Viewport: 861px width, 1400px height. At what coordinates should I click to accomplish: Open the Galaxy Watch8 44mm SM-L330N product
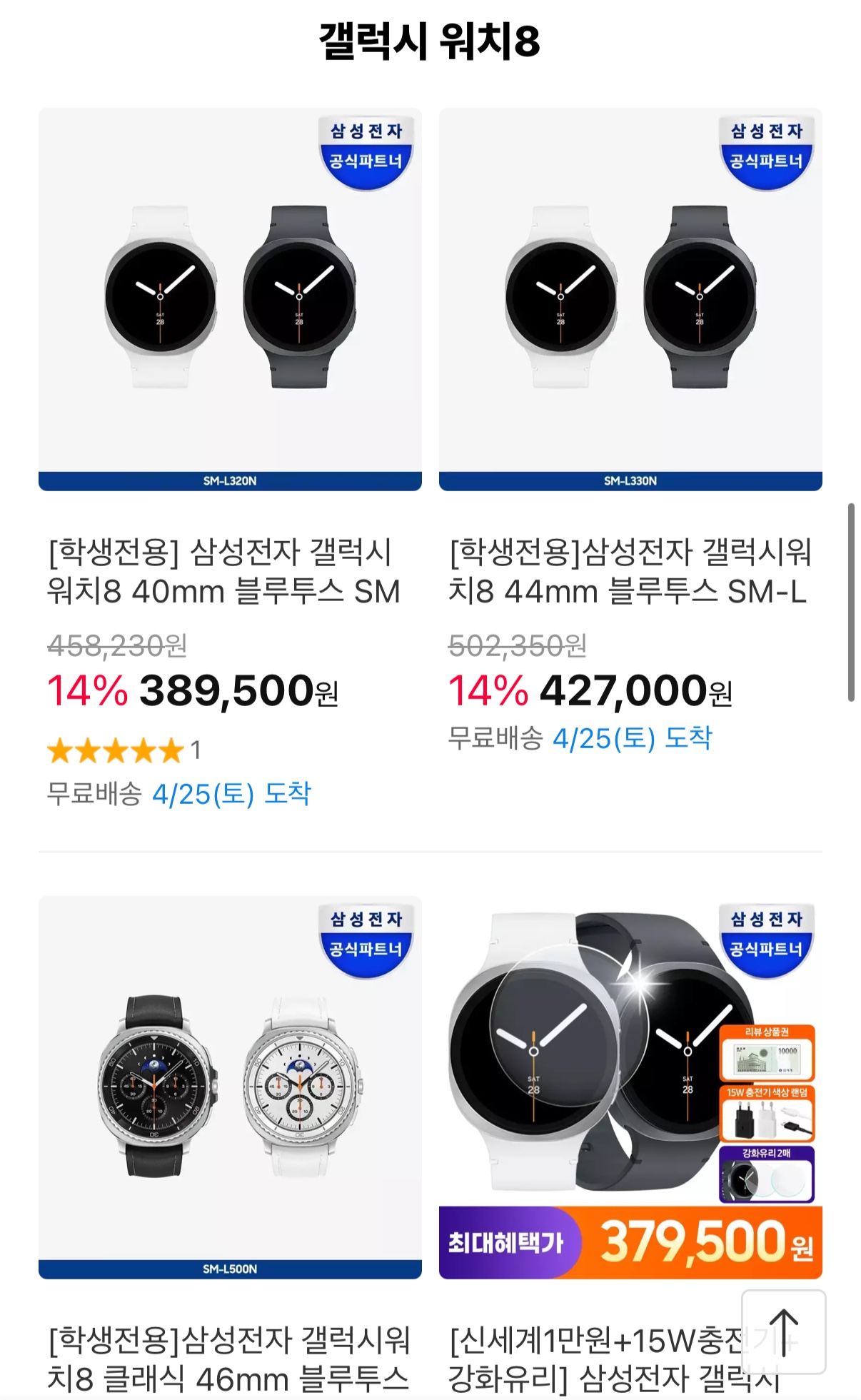[630, 298]
